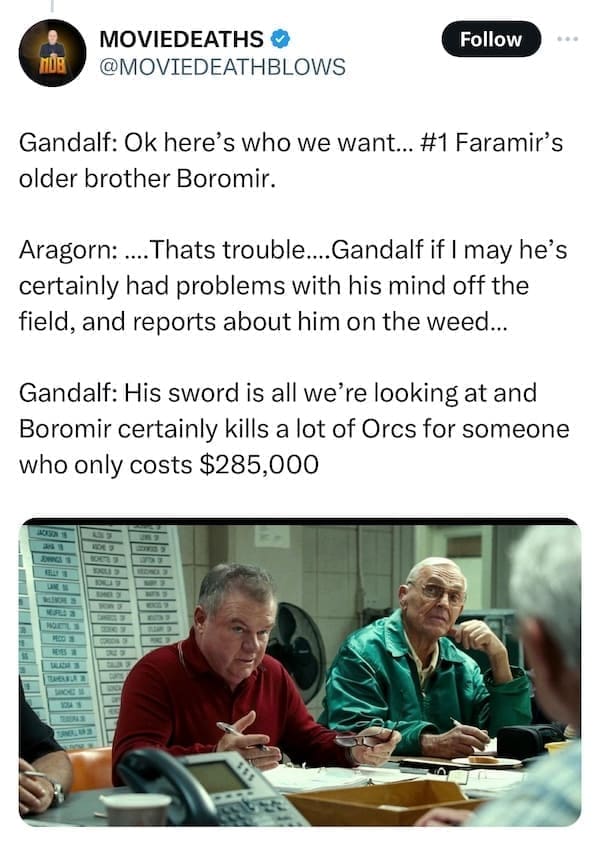The image size is (600, 848).
Task: Open the MOVIEDEATHS profile avatar
Action: click(x=52, y=53)
